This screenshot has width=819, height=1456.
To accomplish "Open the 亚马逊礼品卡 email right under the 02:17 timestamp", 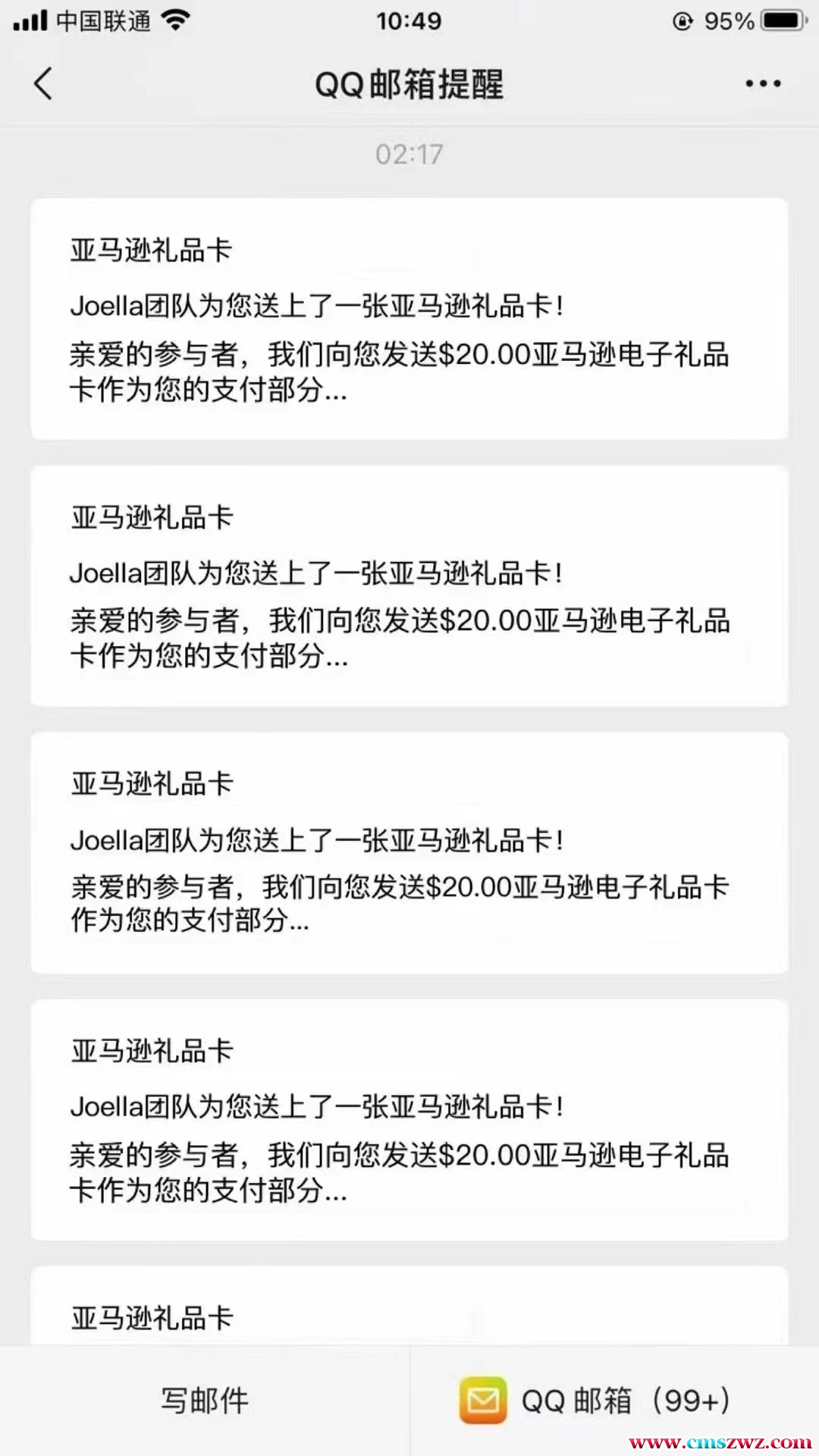I will coord(409,318).
